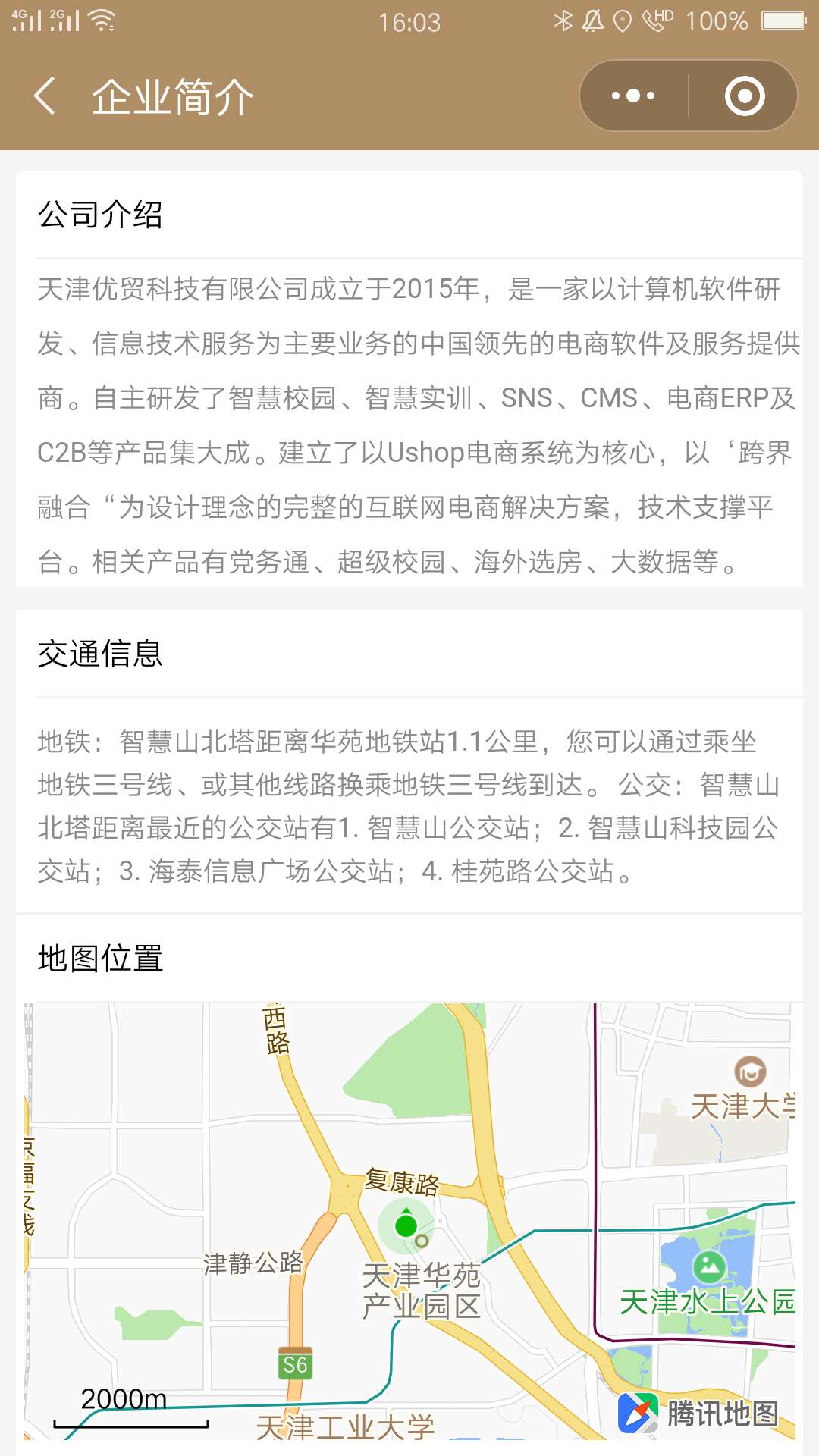819x1456 pixels.
Task: Open the mini program more-options menu
Action: point(634,96)
